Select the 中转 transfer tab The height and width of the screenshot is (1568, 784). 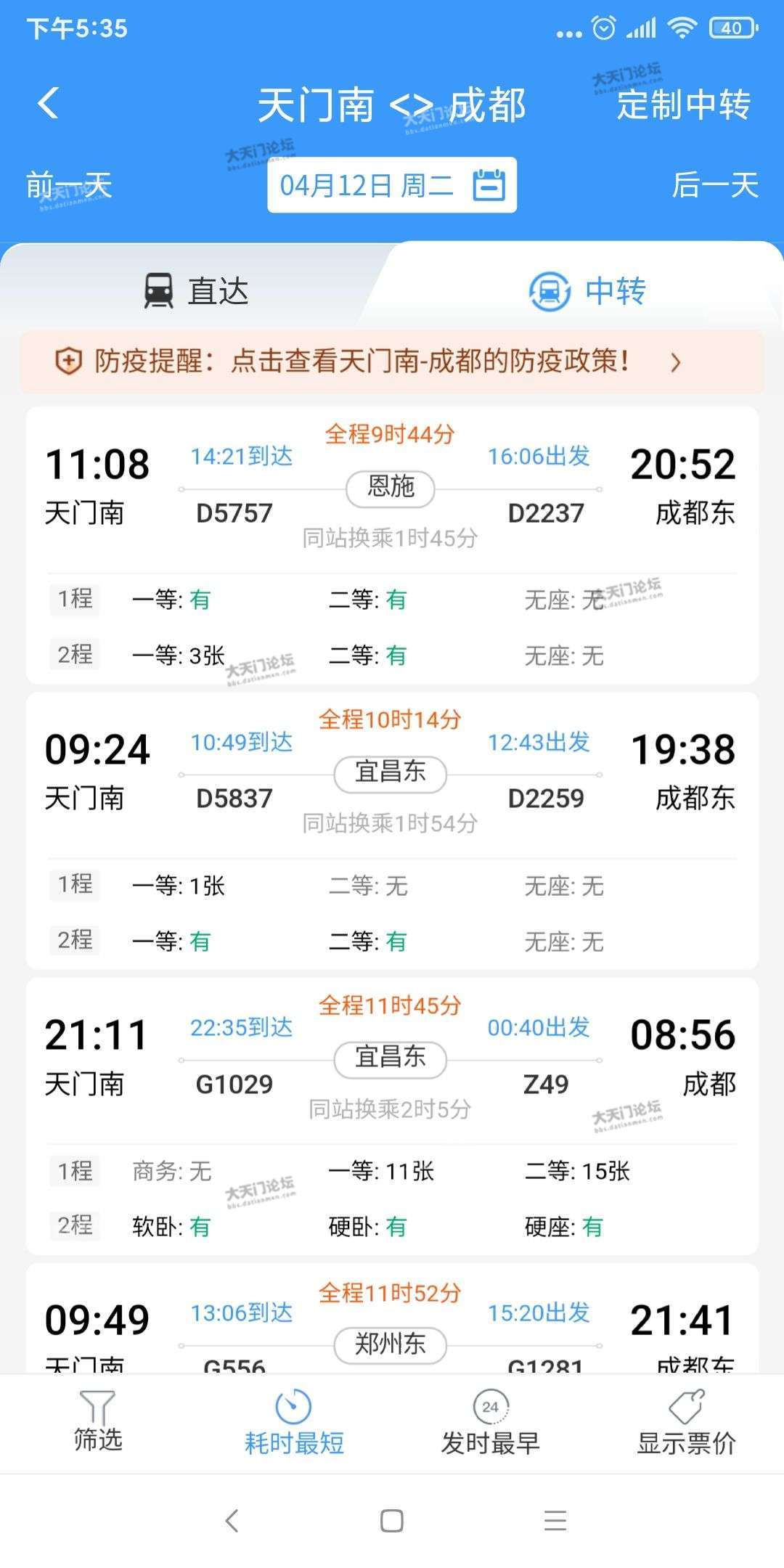tap(588, 291)
